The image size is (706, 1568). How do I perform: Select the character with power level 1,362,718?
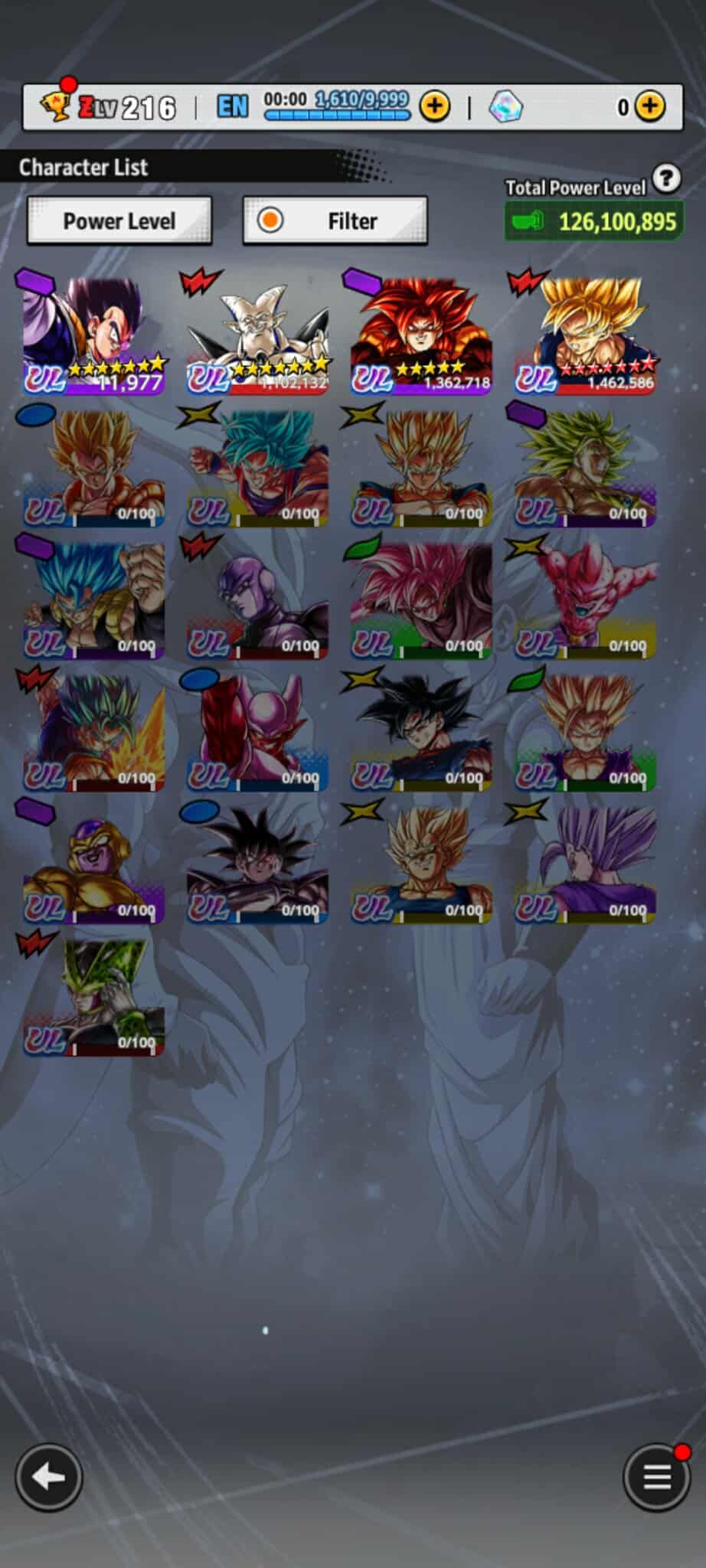421,335
